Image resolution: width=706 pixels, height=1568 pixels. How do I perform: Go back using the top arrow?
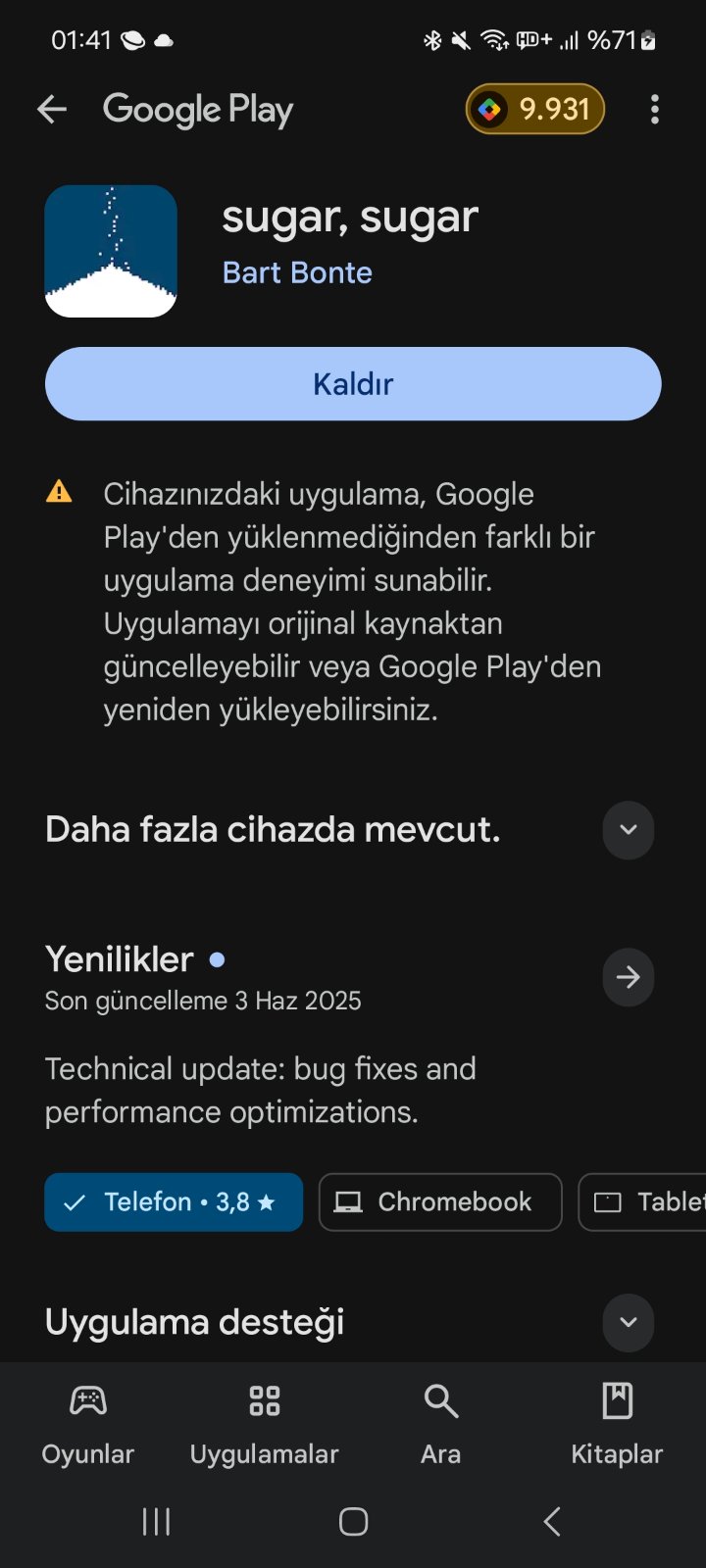pos(52,110)
